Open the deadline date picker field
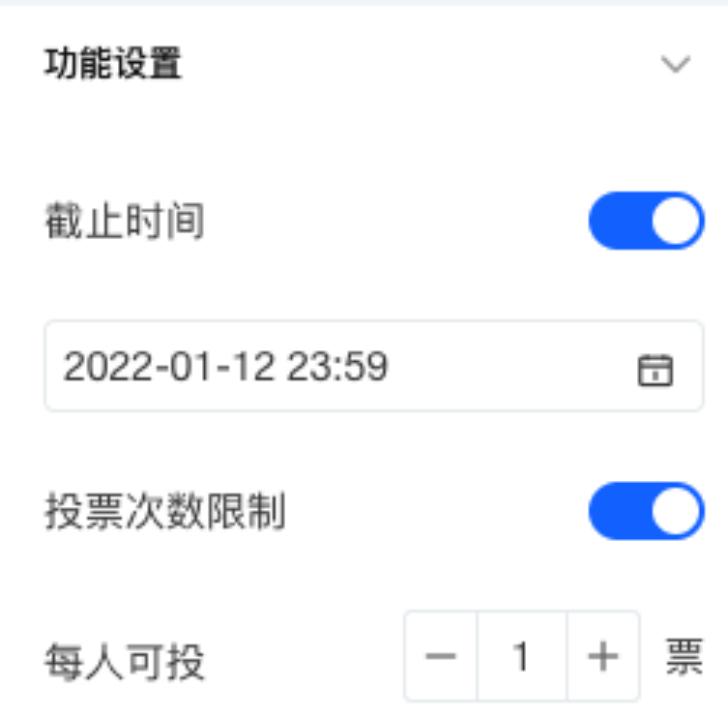The image size is (728, 720). click(373, 367)
